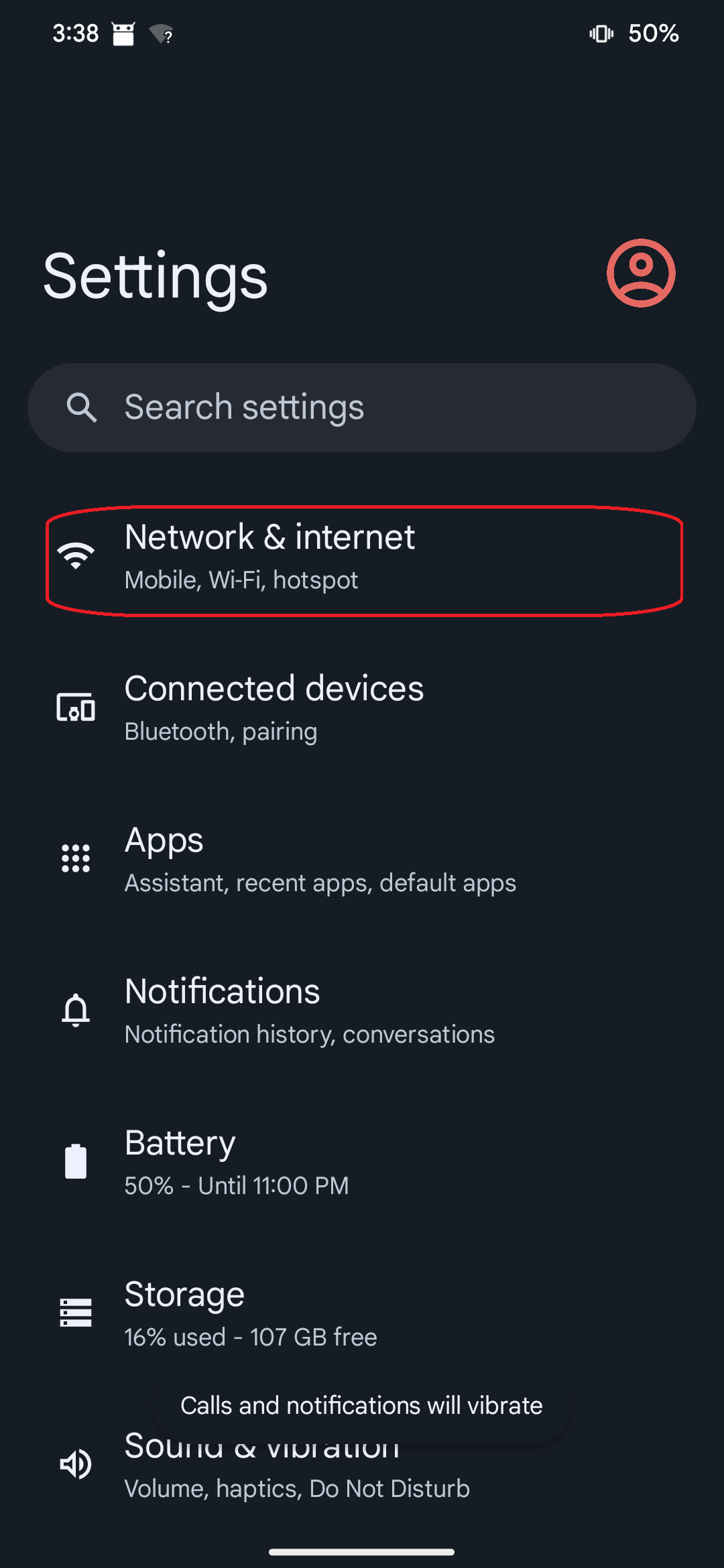Go to the Apps settings

click(362, 860)
